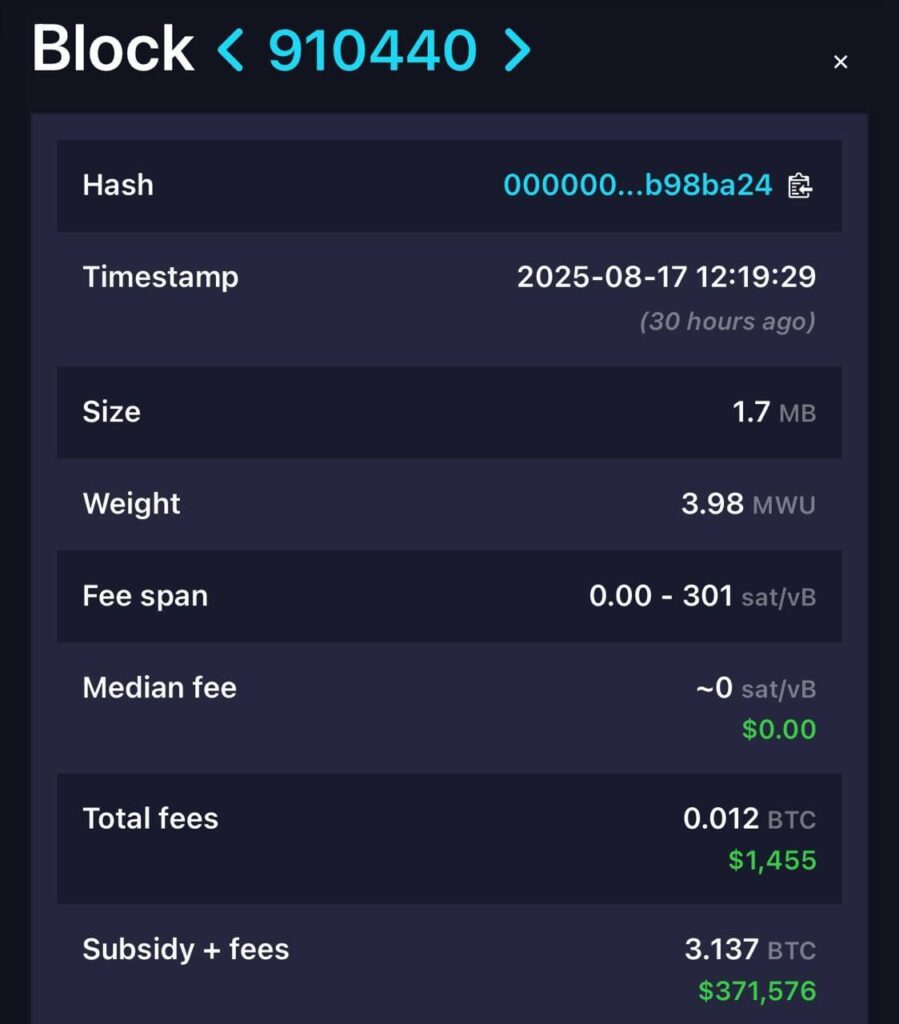Click the Weight value 3.98 MWU

click(x=746, y=503)
